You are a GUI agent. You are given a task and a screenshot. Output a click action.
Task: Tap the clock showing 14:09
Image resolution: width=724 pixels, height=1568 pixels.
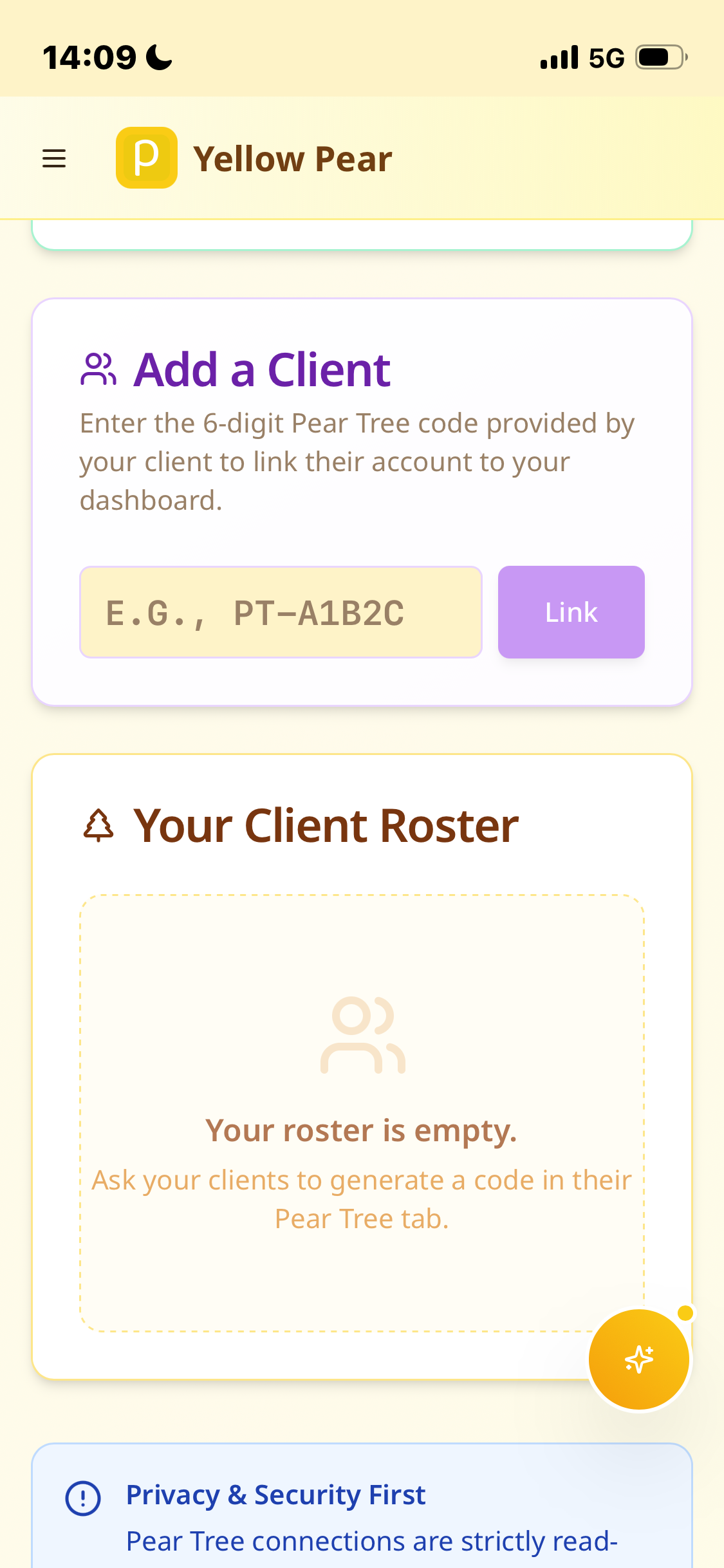[x=90, y=56]
